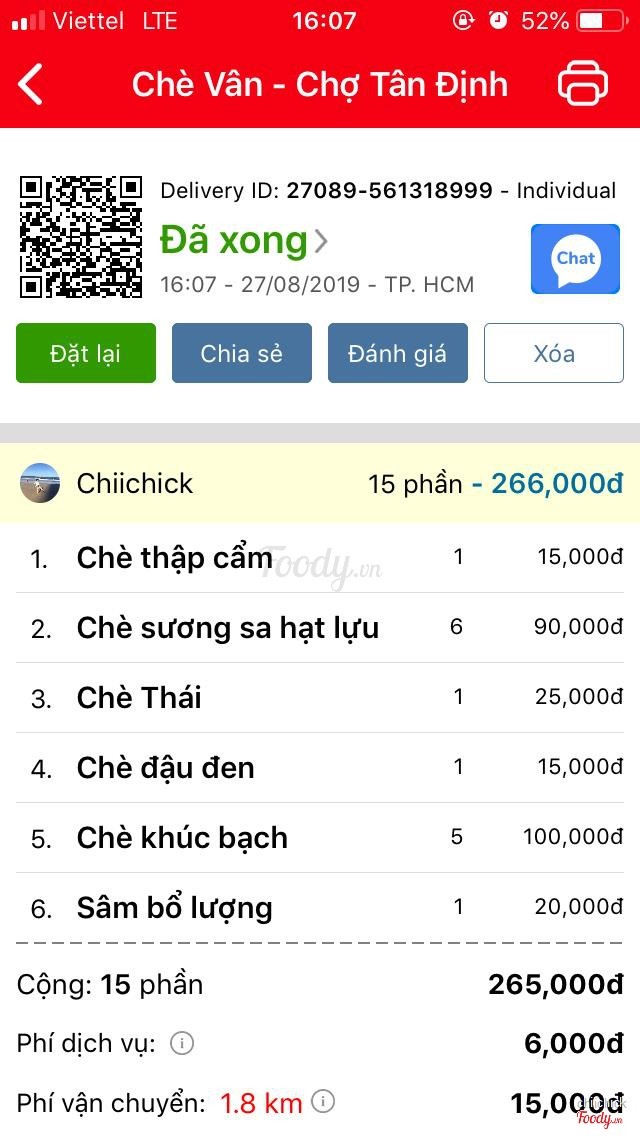Rate the order with Đánh giá
This screenshot has height=1136, width=640.
(x=397, y=353)
